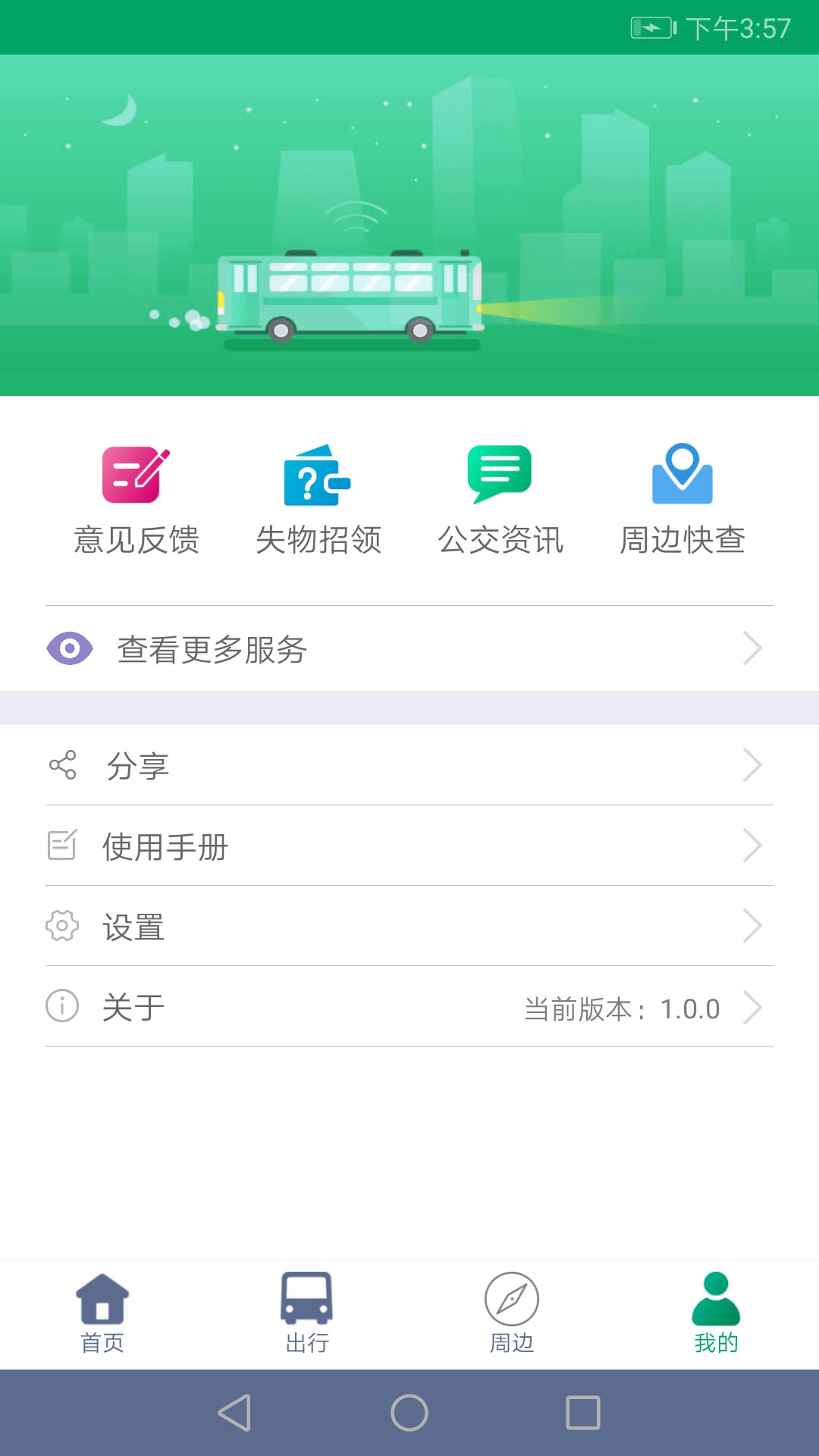
Task: Switch to the 周边 nearby tab
Action: pos(512,1314)
